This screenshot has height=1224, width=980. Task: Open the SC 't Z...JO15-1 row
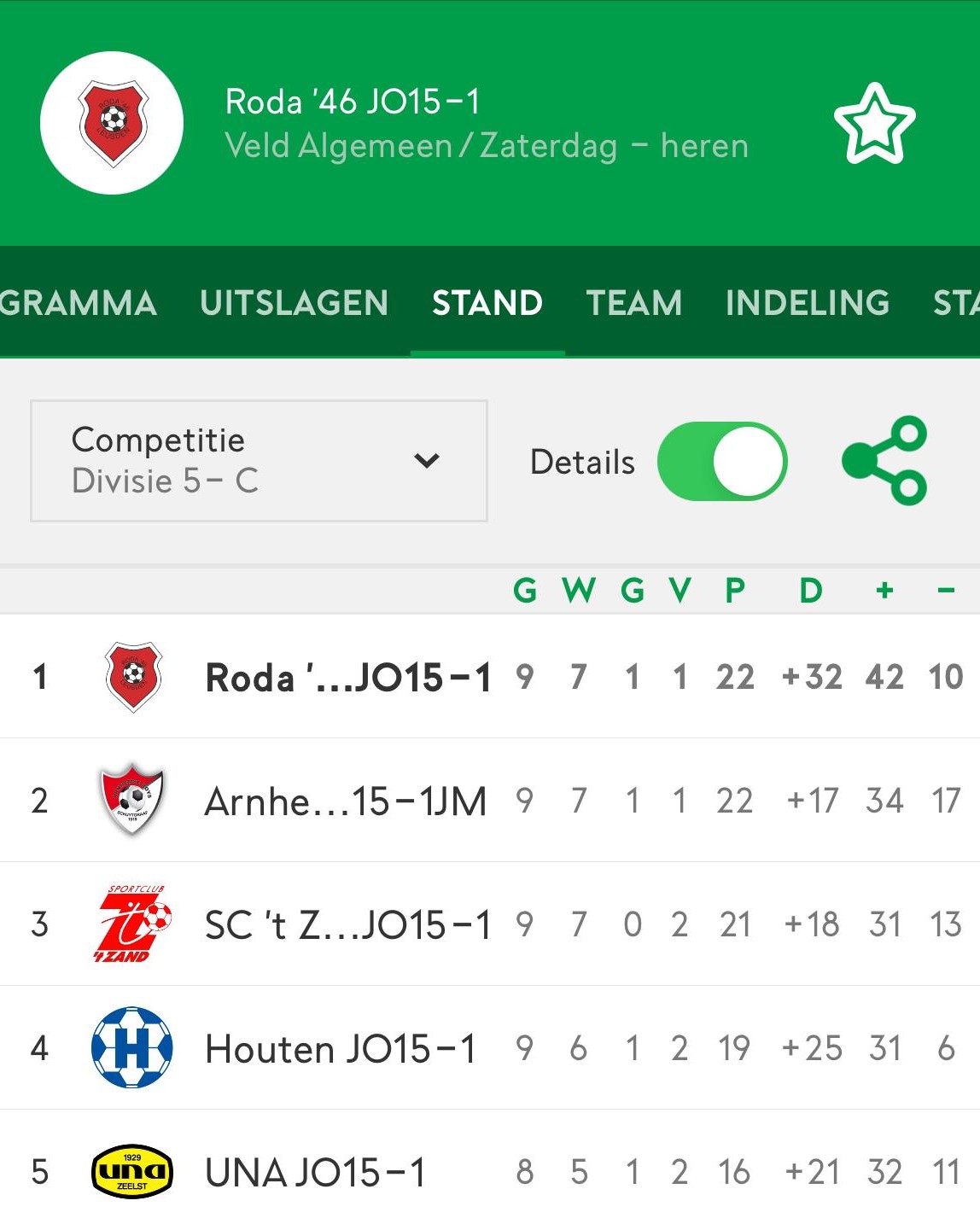[x=347, y=924]
